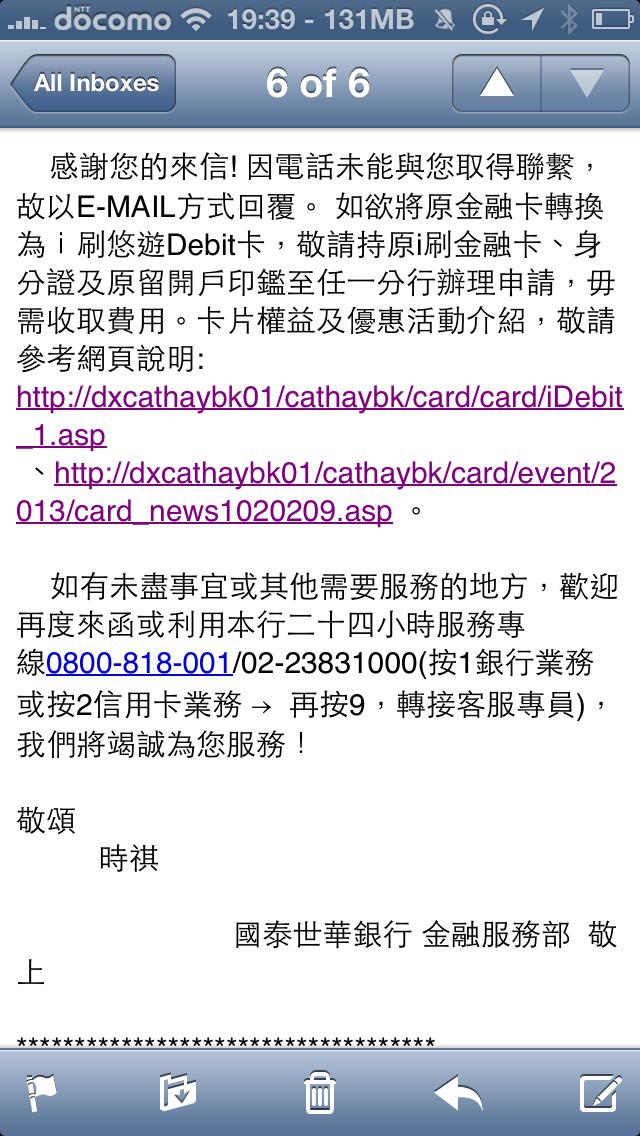Show the previous message with up arrow
This screenshot has width=640, height=1136.
[x=496, y=83]
